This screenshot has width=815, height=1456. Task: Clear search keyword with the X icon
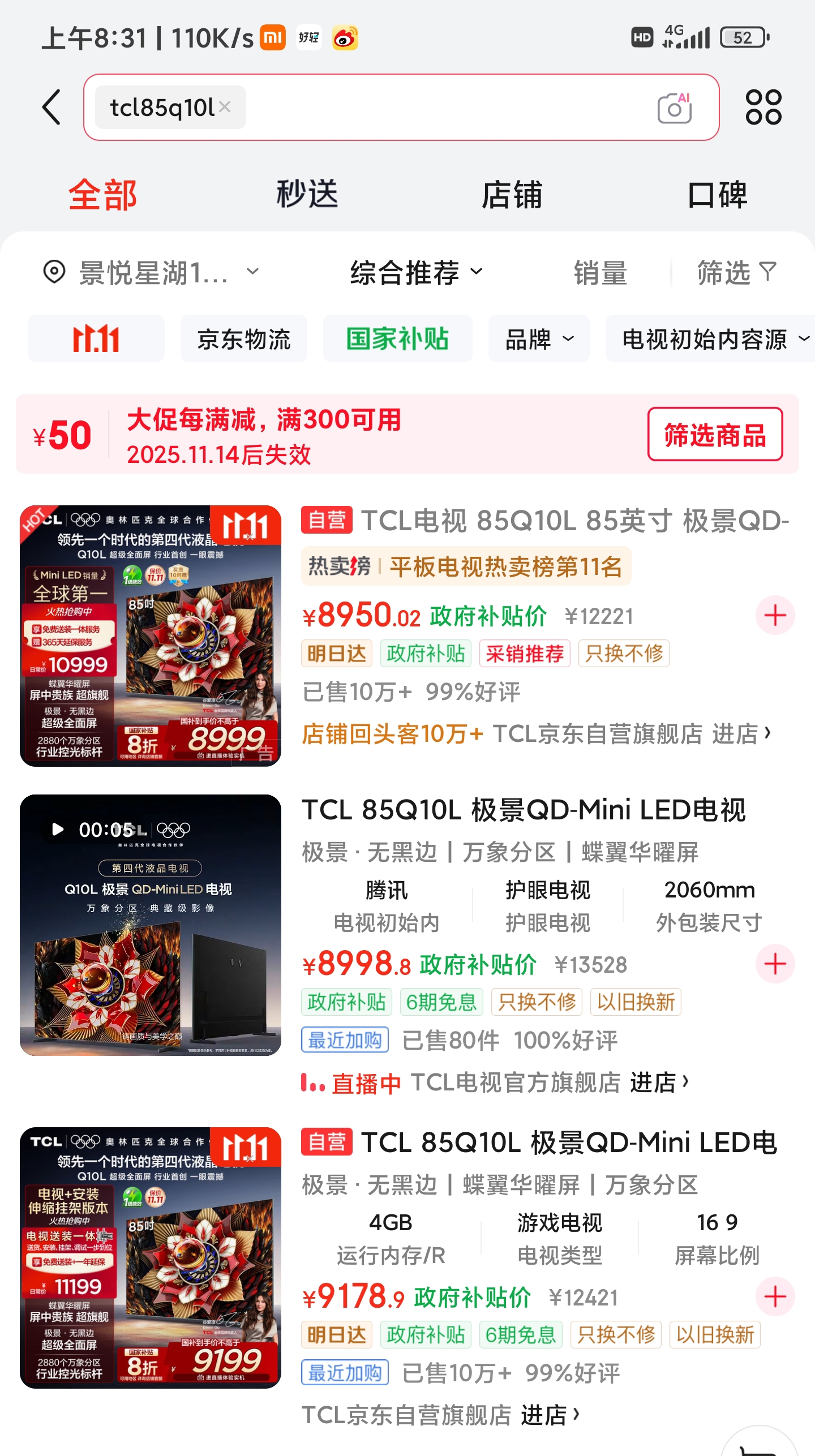[226, 108]
